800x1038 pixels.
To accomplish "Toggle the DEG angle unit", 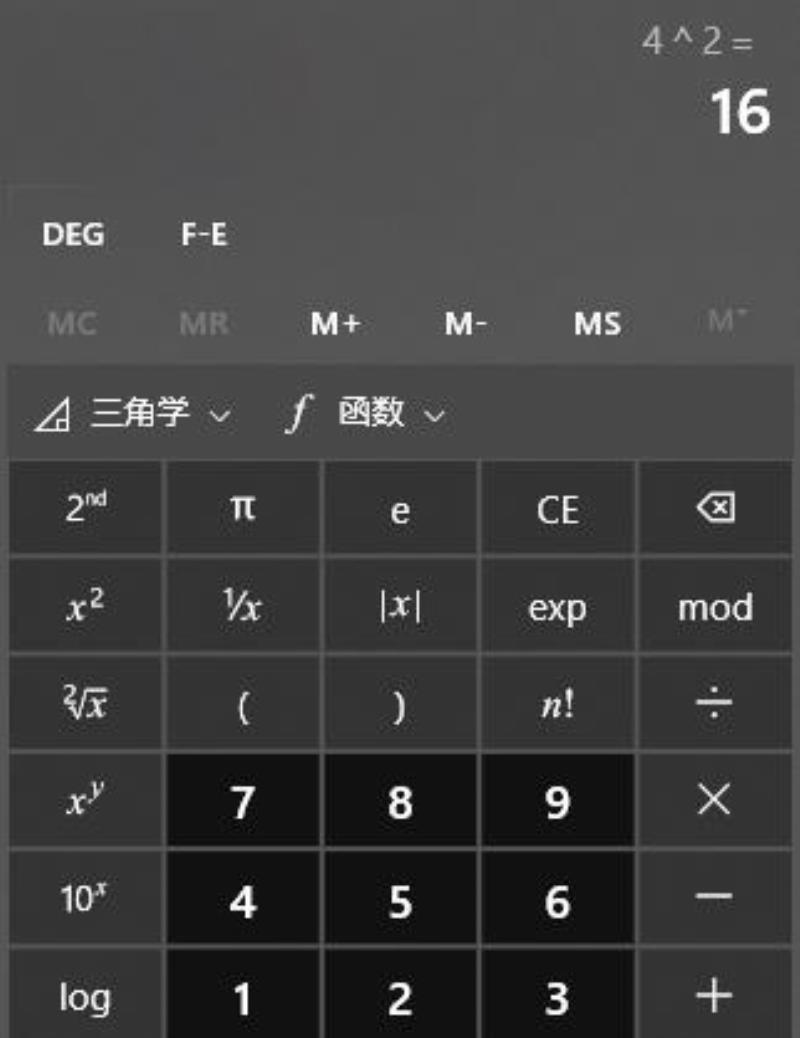I will pyautogui.click(x=73, y=235).
